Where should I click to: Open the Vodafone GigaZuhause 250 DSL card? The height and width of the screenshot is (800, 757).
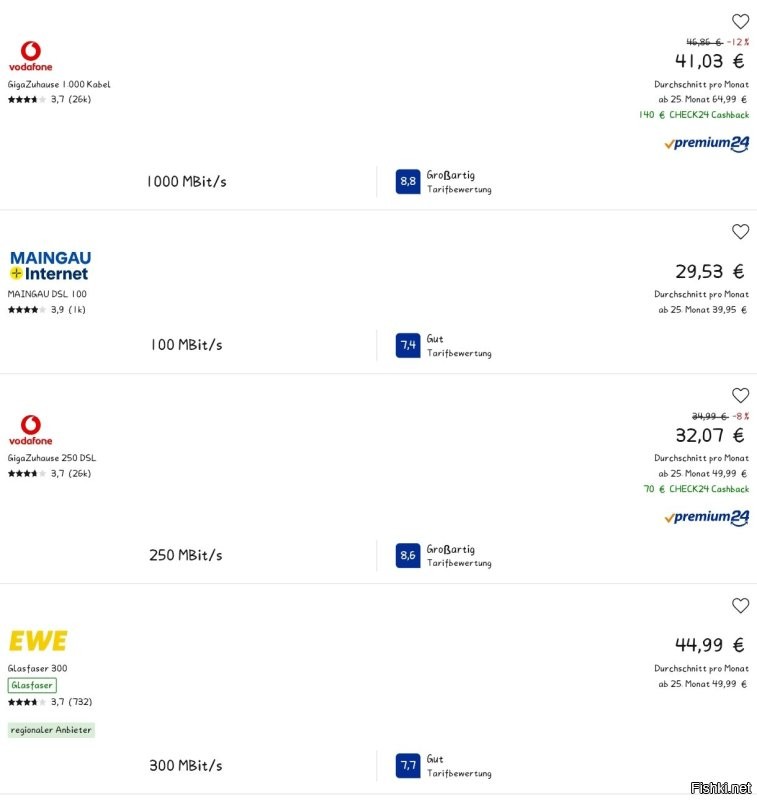point(52,458)
